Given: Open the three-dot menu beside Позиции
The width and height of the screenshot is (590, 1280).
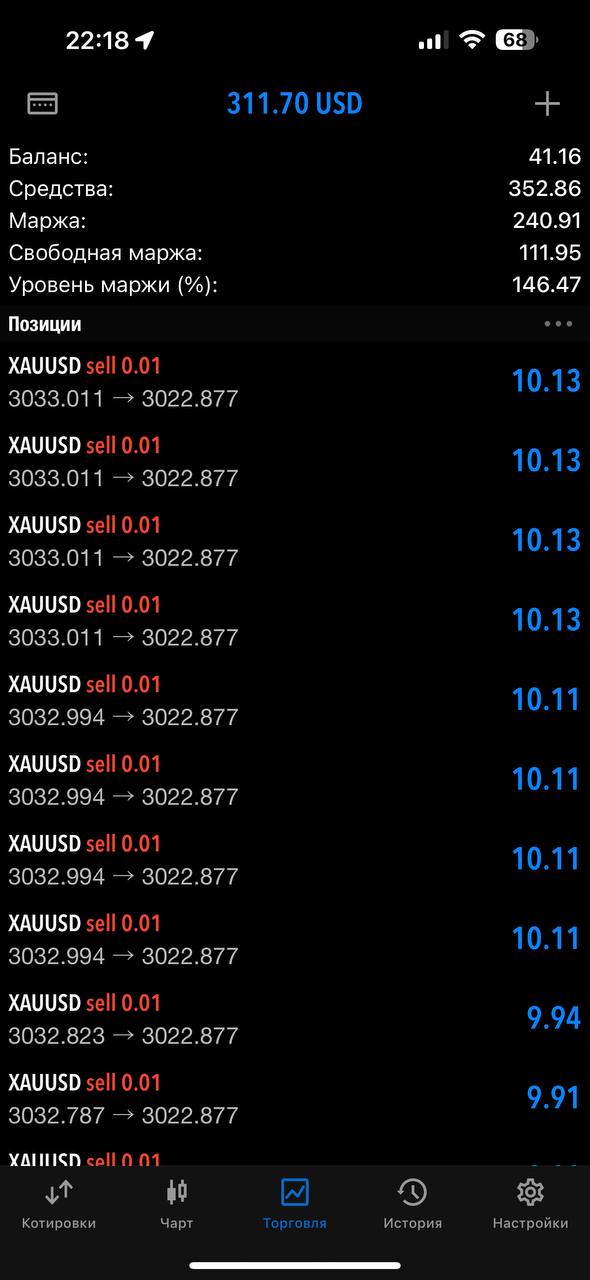Looking at the screenshot, I should click(x=558, y=324).
